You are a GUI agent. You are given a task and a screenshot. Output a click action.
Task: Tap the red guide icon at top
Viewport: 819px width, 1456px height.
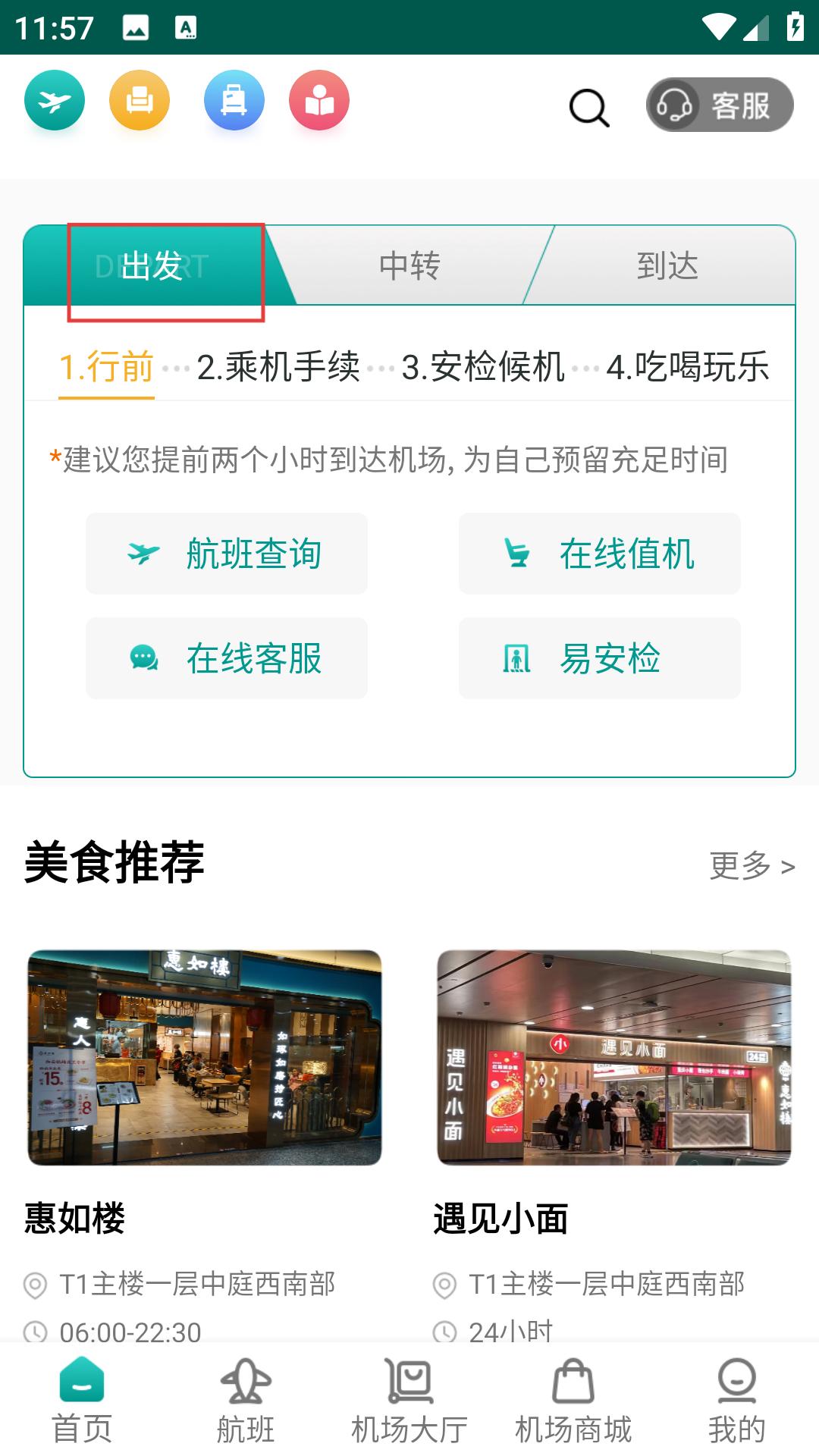(x=319, y=100)
